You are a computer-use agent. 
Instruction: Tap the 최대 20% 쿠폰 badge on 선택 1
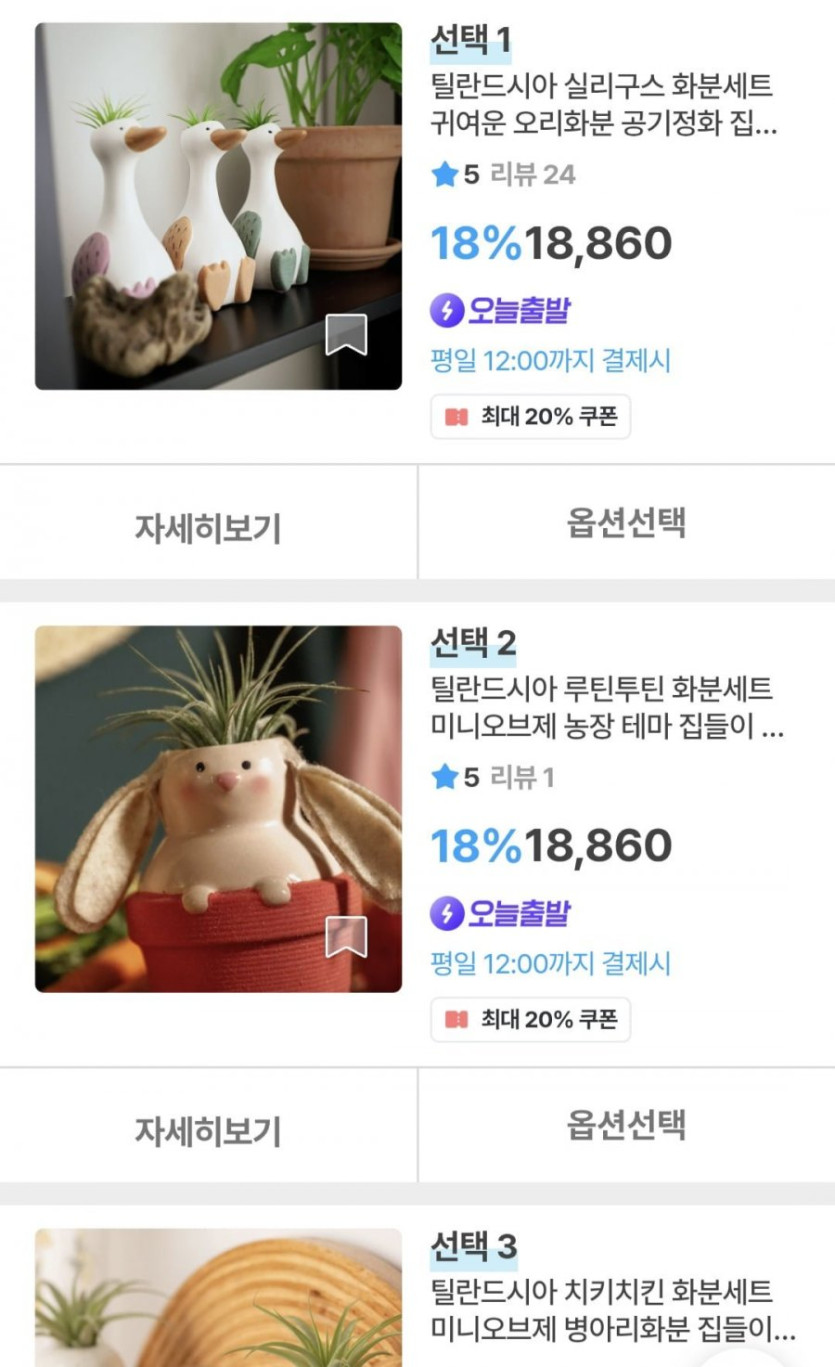pyautogui.click(x=531, y=417)
